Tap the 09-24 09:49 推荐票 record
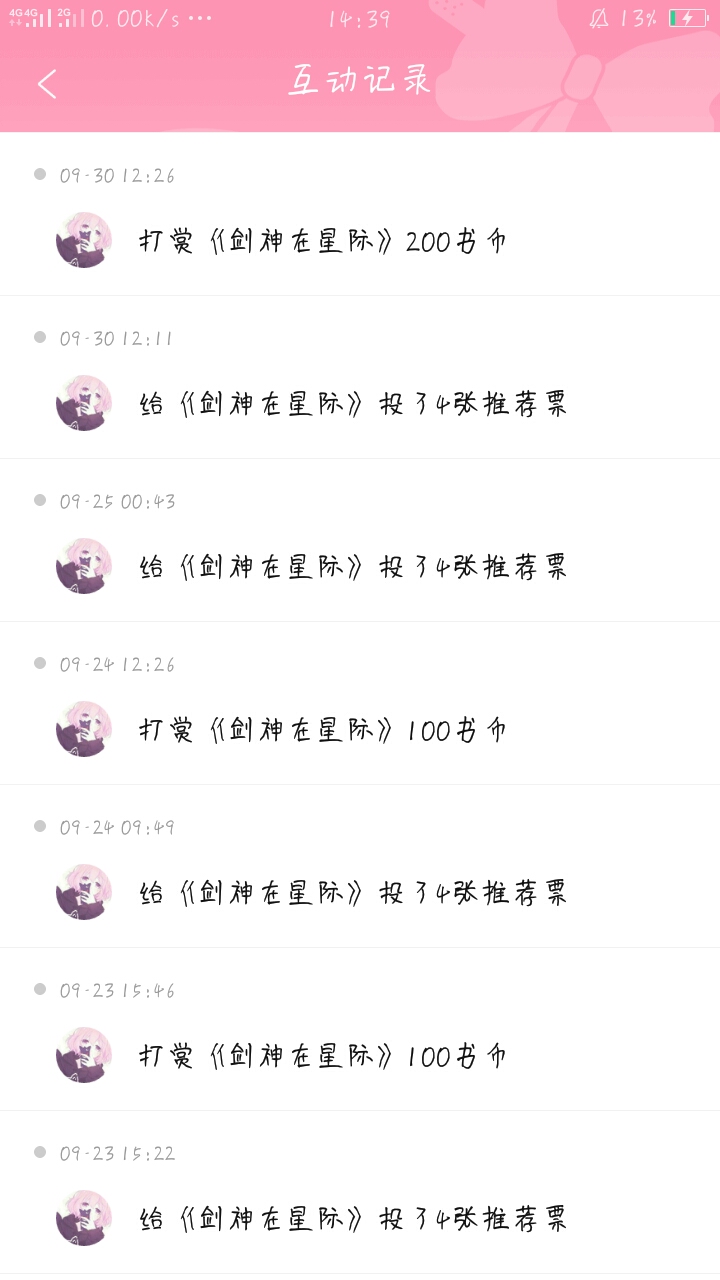720x1280 pixels. point(352,893)
